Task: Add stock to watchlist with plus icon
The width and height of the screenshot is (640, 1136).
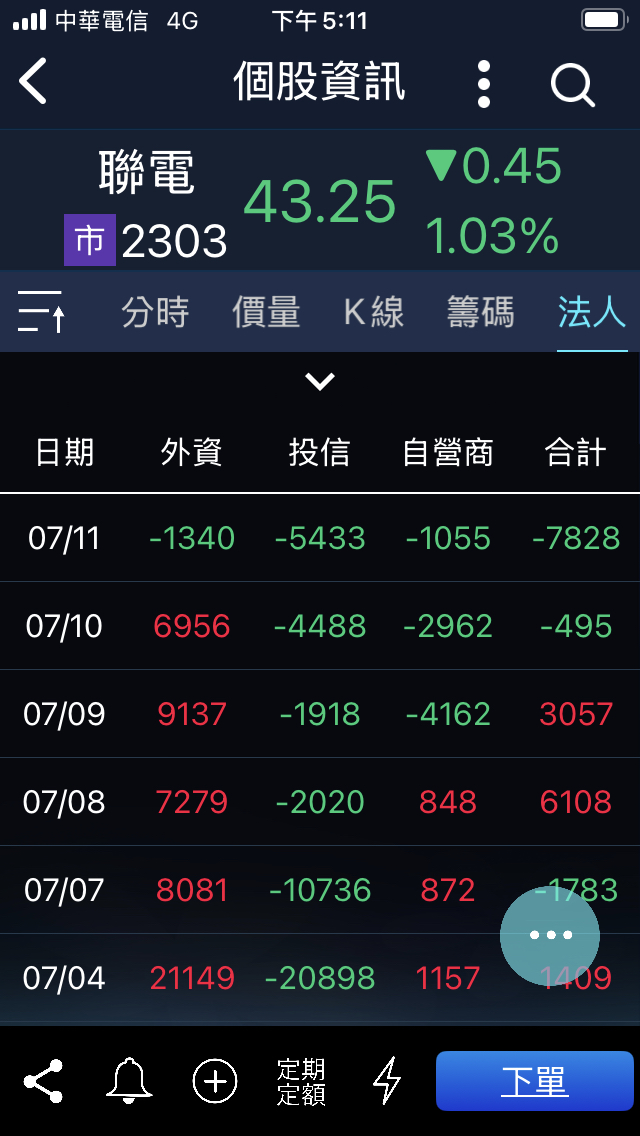Action: click(x=215, y=1081)
